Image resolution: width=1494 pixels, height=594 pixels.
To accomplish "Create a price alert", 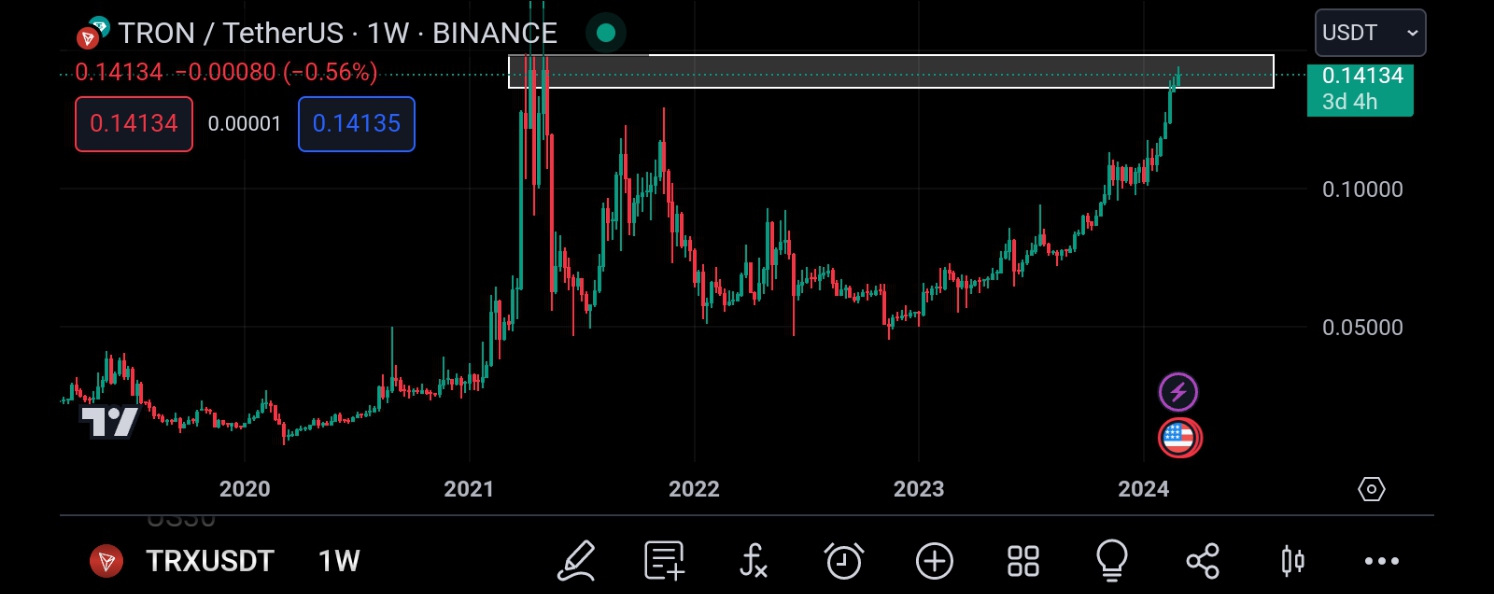I will point(844,561).
